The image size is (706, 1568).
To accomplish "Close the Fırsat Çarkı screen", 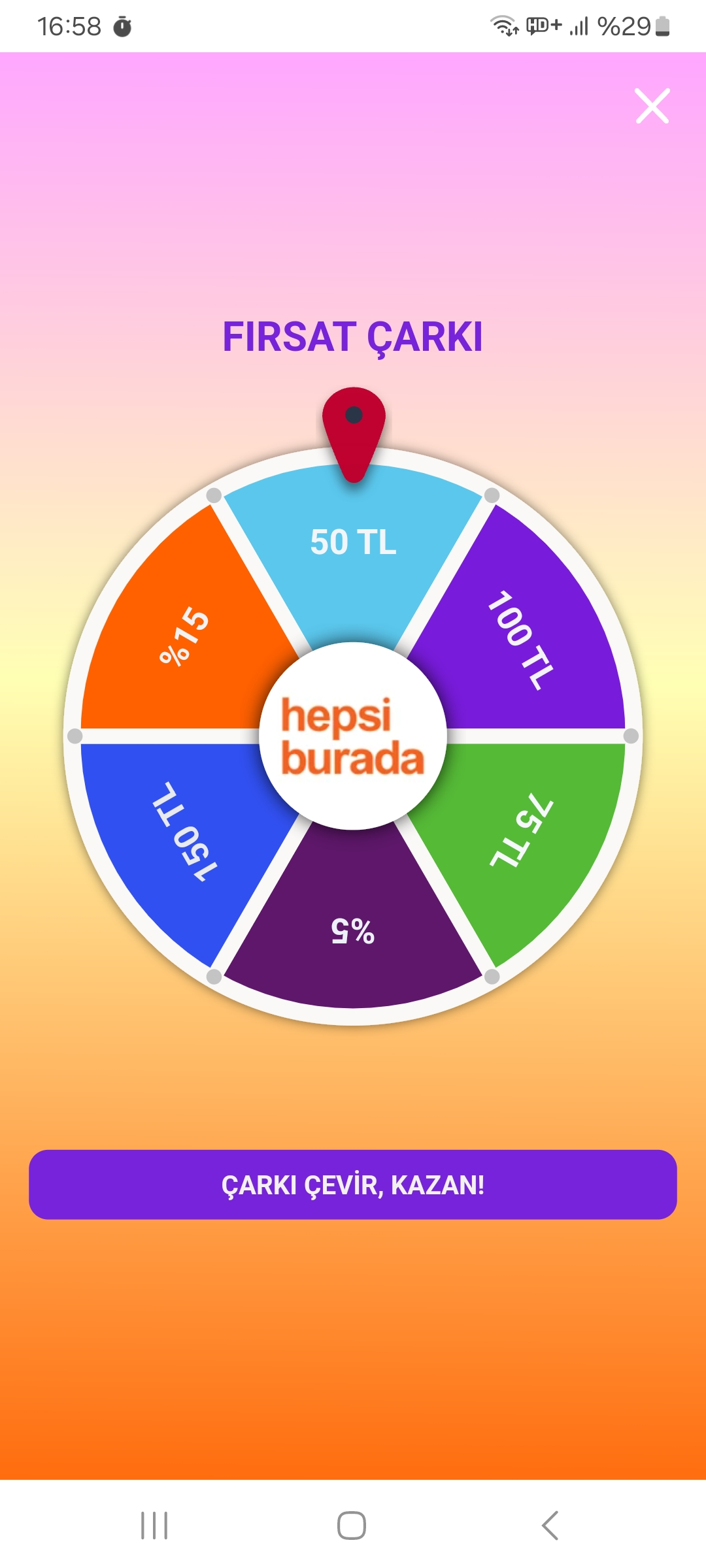I will (652, 106).
